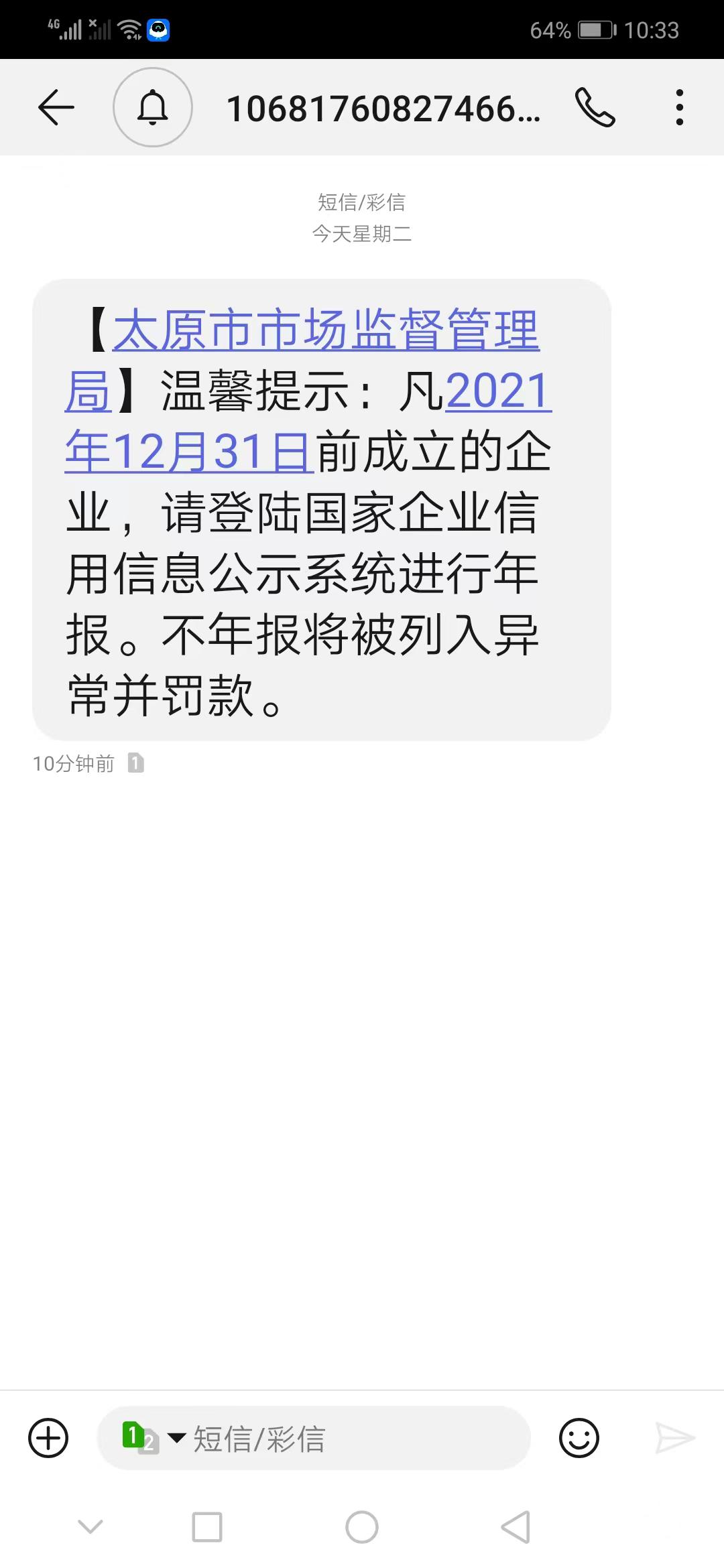The height and width of the screenshot is (1568, 724).
Task: Go to the home screen
Action: point(362,1527)
